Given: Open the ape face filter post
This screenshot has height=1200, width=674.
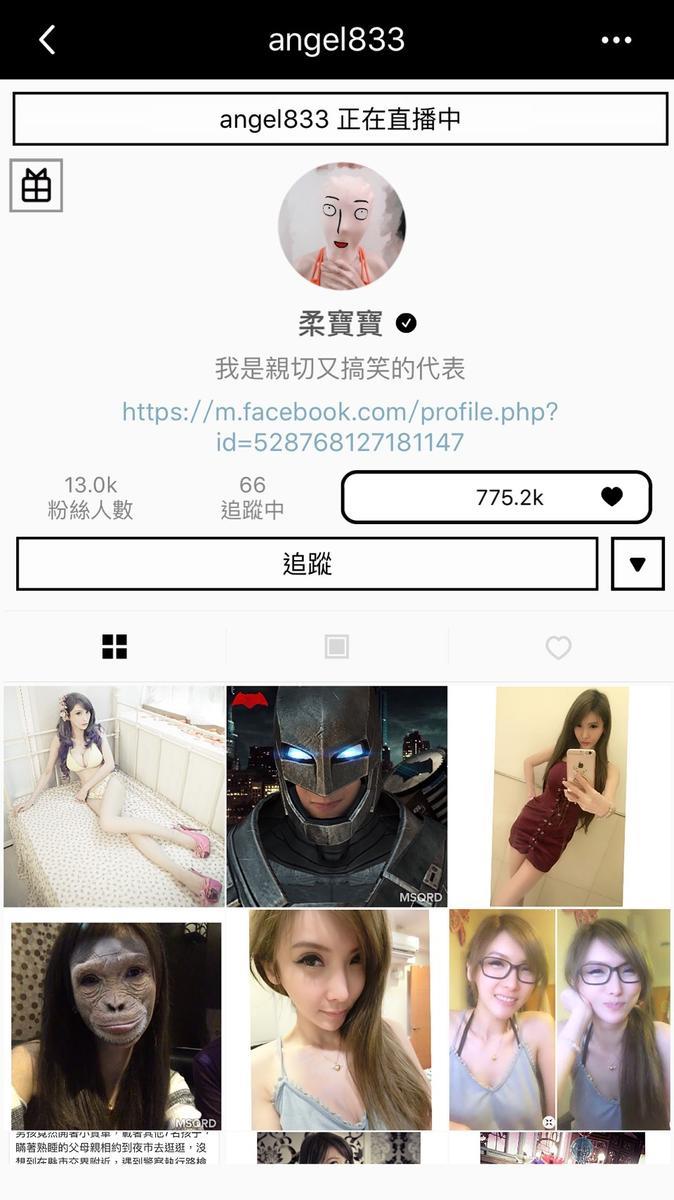Looking at the screenshot, I should [114, 1020].
